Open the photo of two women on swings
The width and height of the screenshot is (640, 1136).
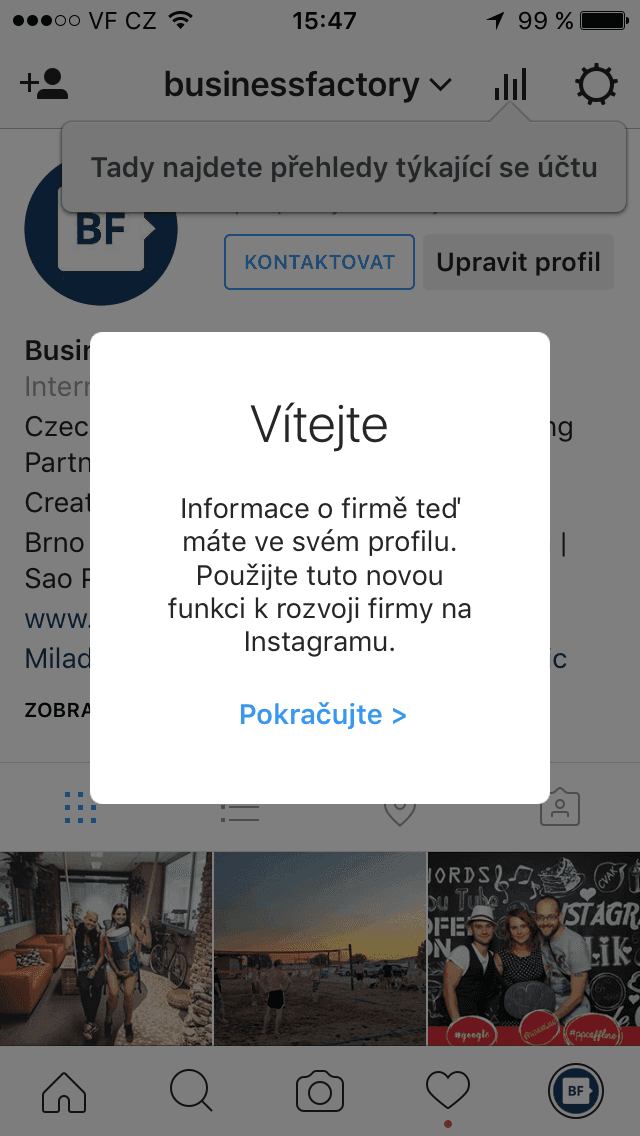click(x=105, y=948)
